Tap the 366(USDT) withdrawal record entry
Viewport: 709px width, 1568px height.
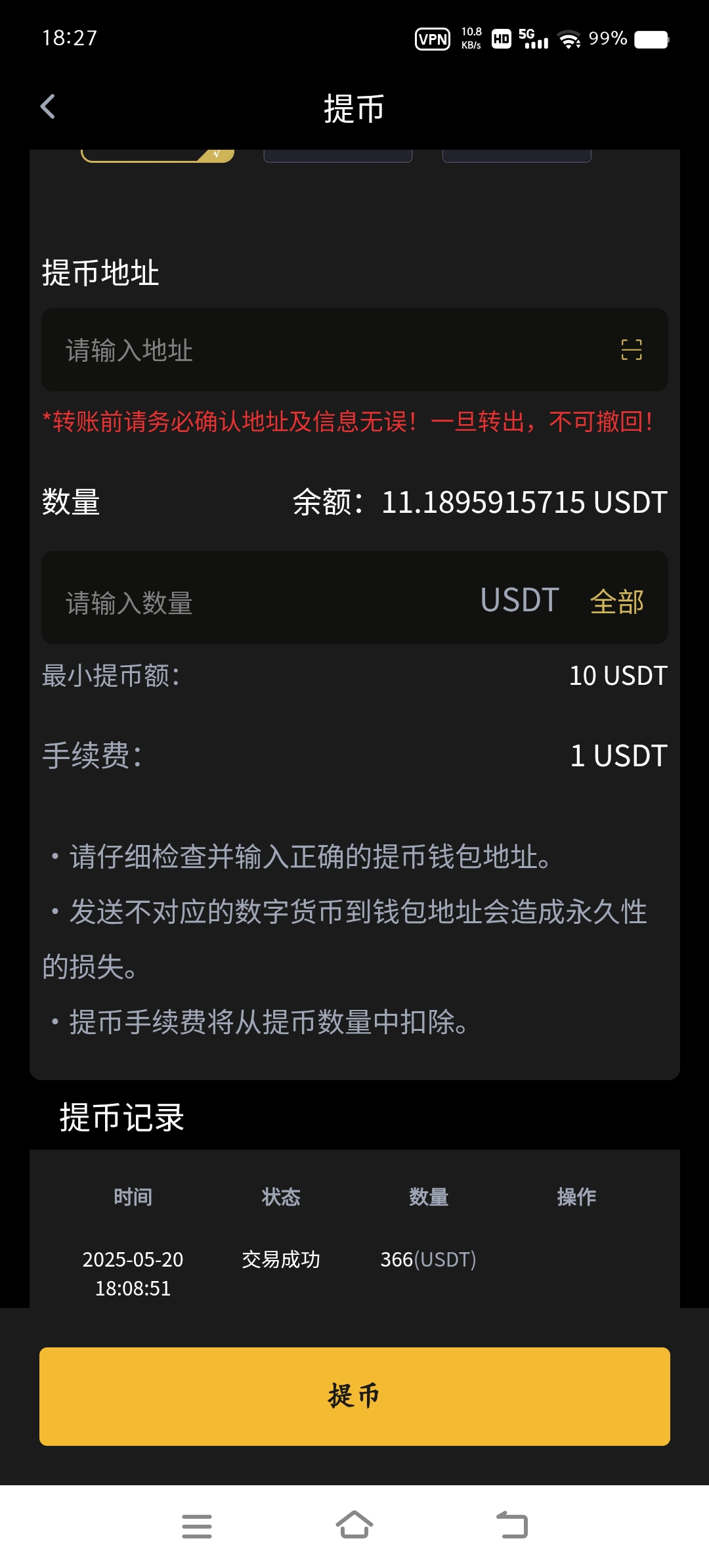[430, 1258]
